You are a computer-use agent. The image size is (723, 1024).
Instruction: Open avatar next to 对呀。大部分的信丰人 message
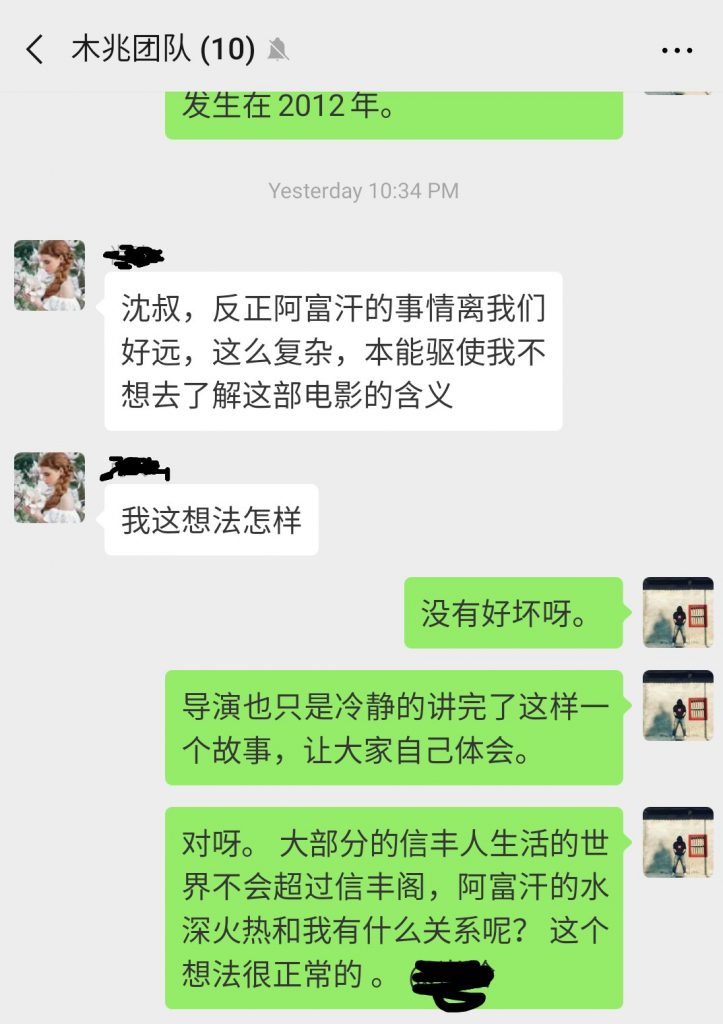coord(677,842)
